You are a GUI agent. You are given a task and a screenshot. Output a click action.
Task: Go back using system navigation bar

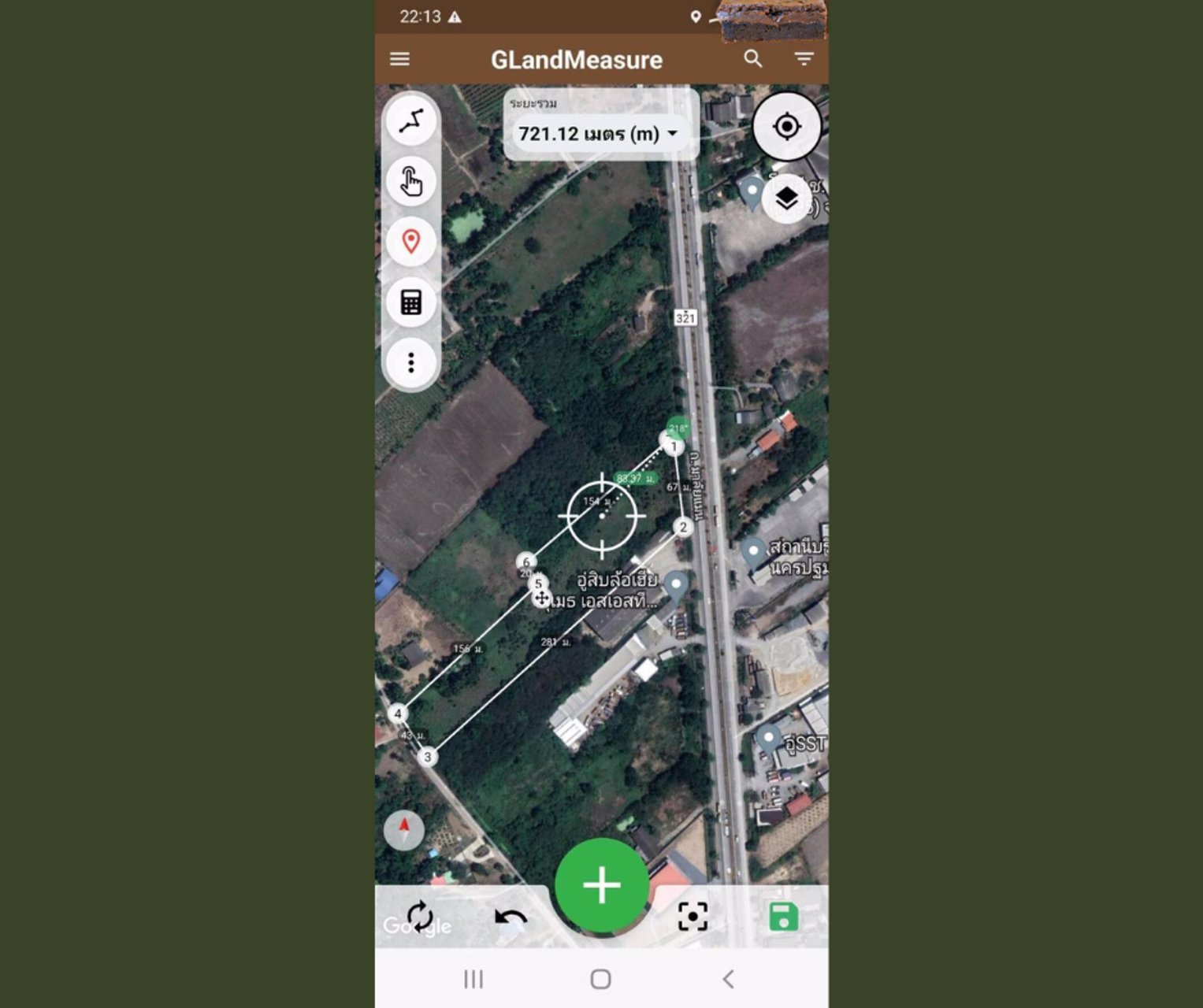728,979
